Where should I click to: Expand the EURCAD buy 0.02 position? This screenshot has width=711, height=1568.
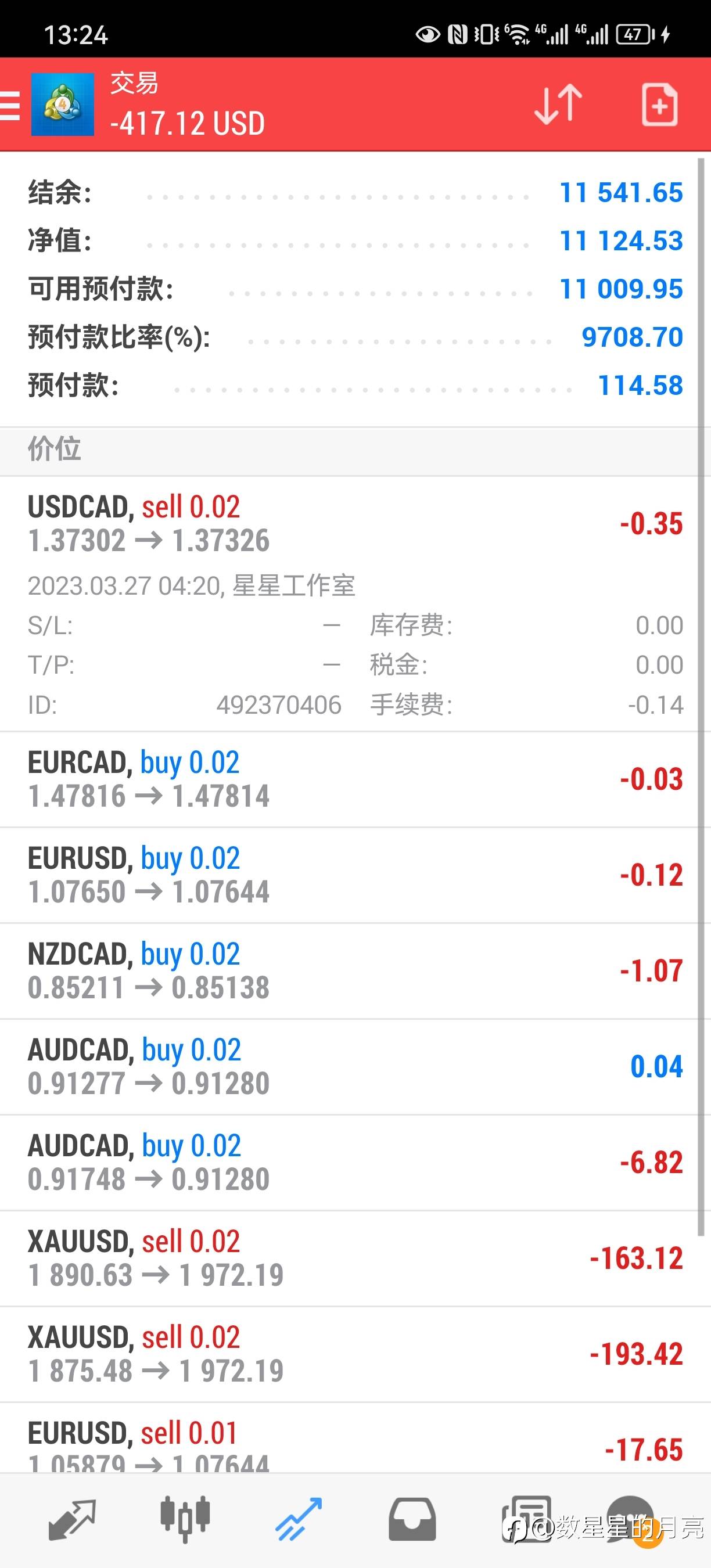point(353,779)
